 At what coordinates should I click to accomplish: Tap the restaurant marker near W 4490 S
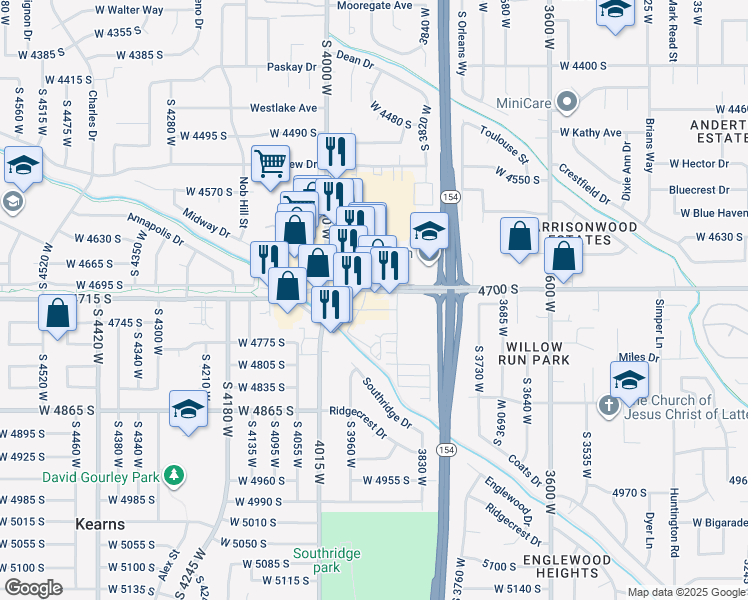point(337,152)
